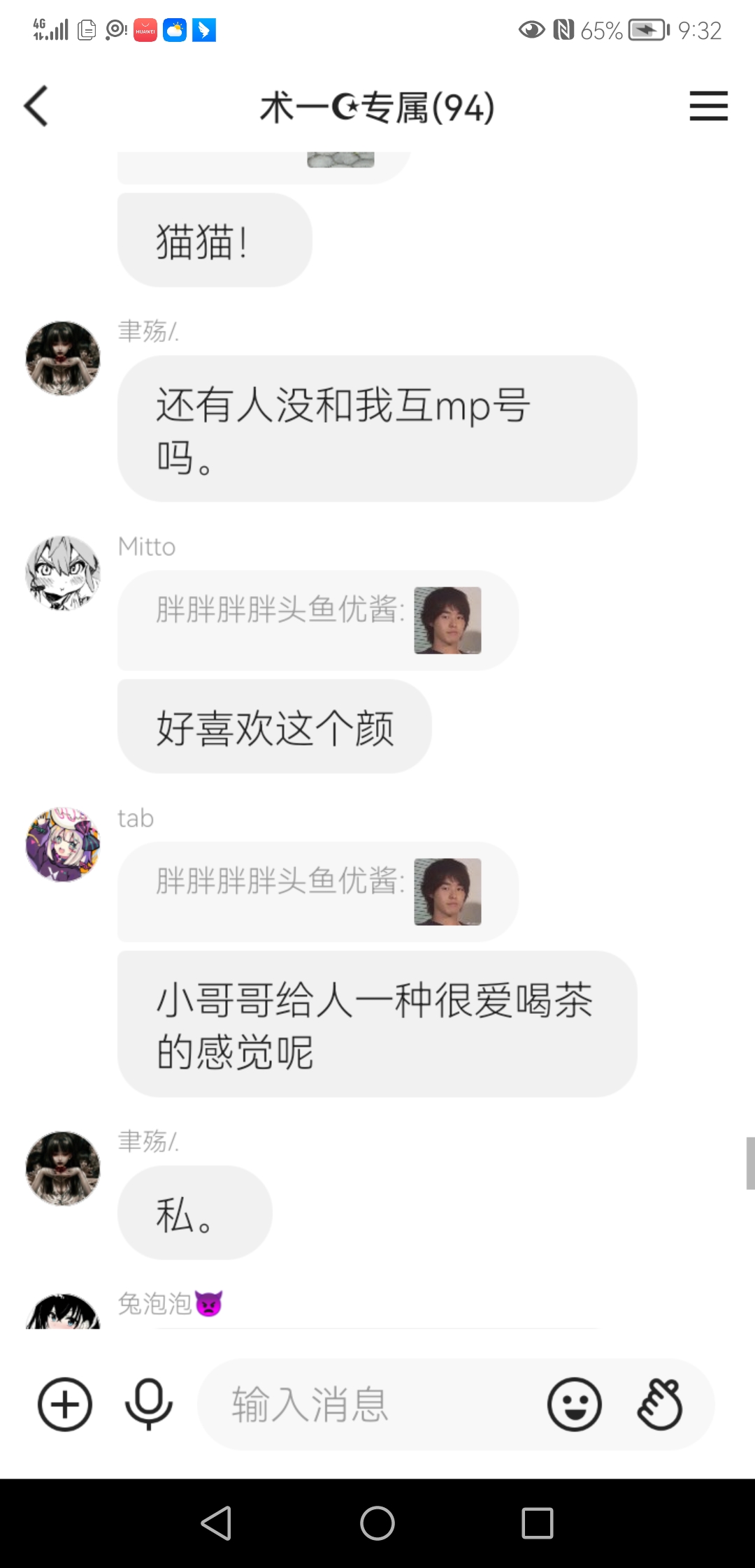The height and width of the screenshot is (1568, 755).
Task: Tap the system home button
Action: [x=377, y=1523]
